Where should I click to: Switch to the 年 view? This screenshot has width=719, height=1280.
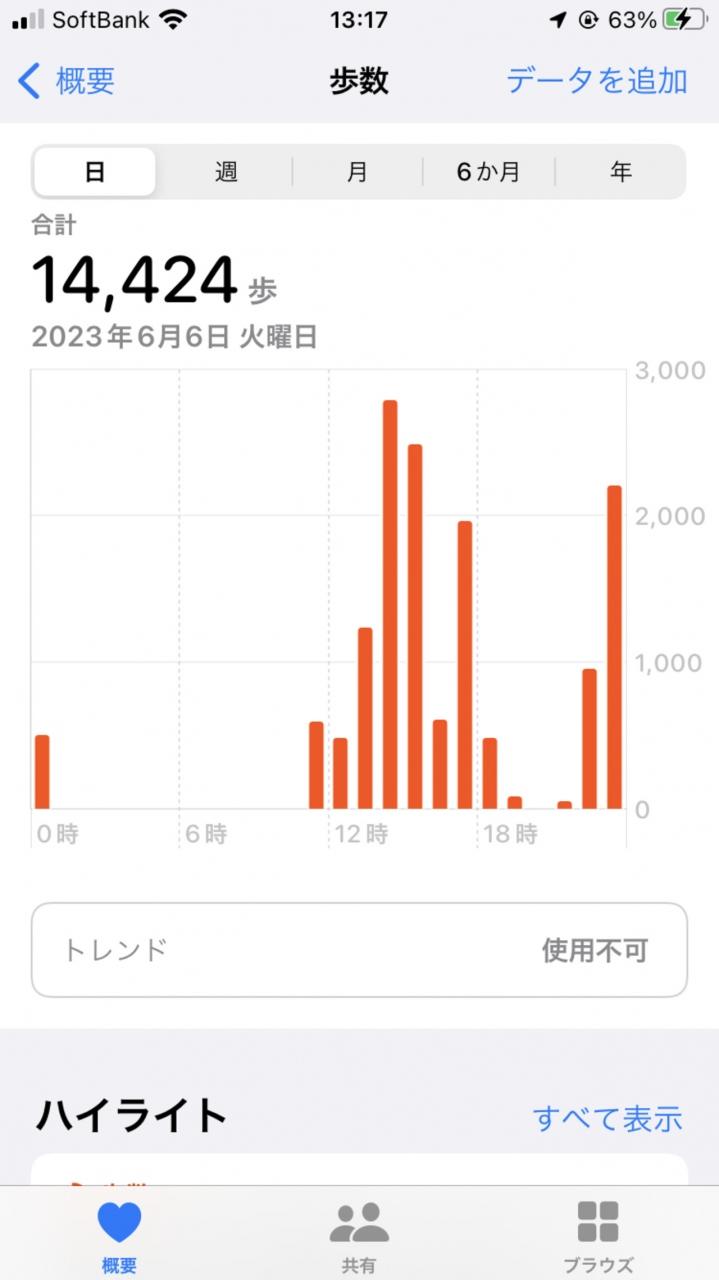[x=621, y=172]
